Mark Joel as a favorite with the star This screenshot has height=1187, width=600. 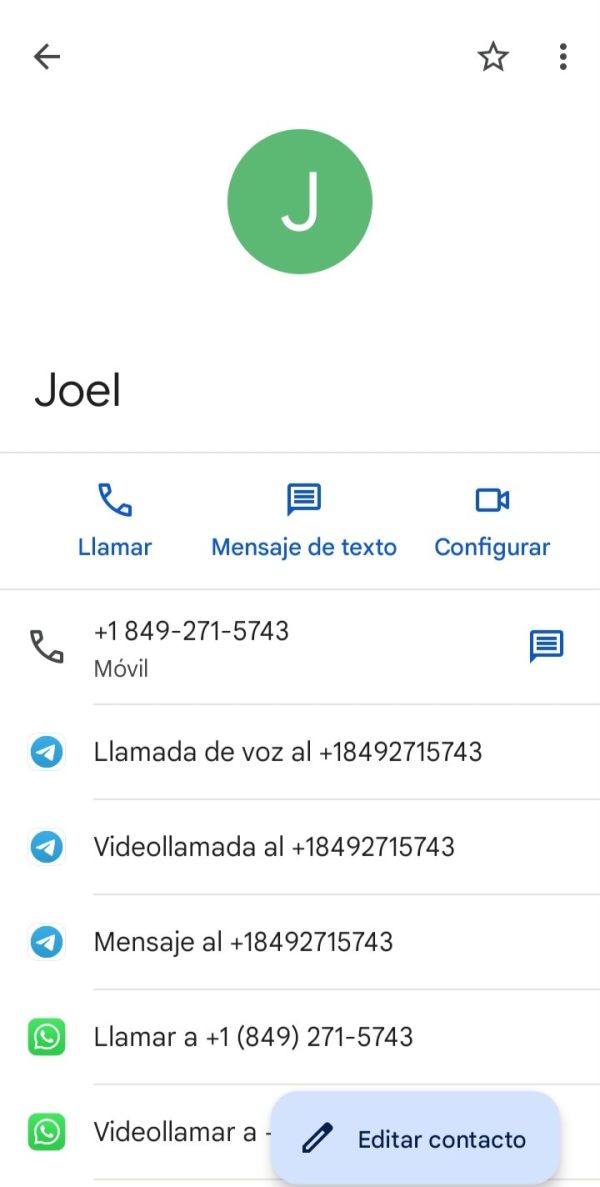(493, 57)
